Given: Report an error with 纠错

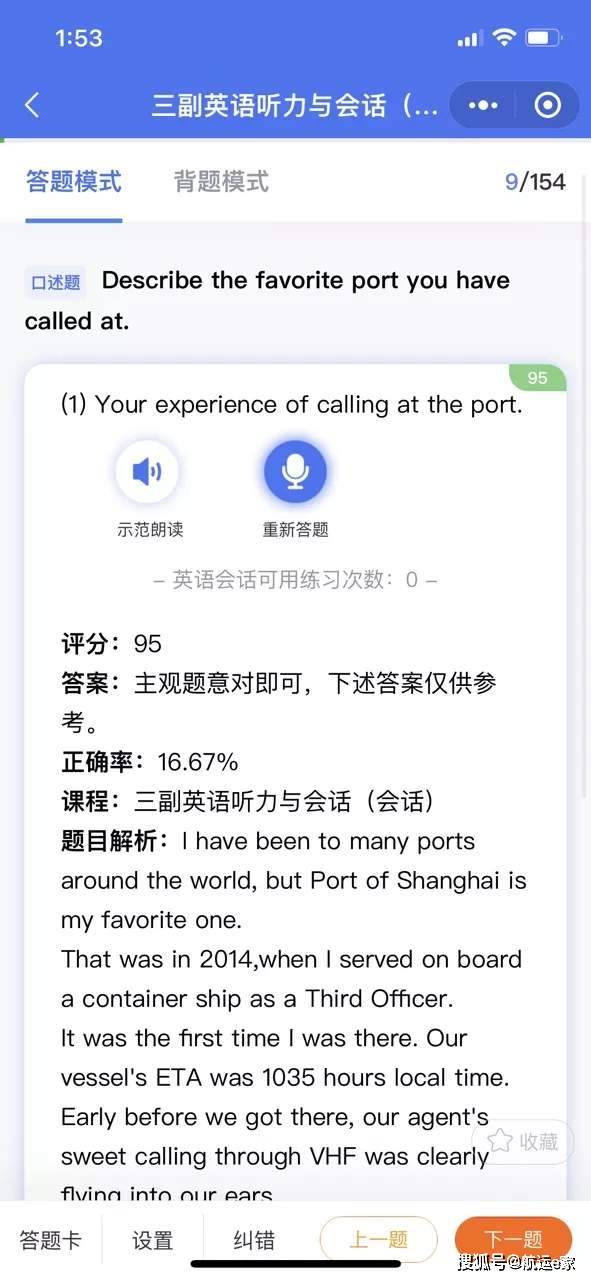Looking at the screenshot, I should point(254,1240).
